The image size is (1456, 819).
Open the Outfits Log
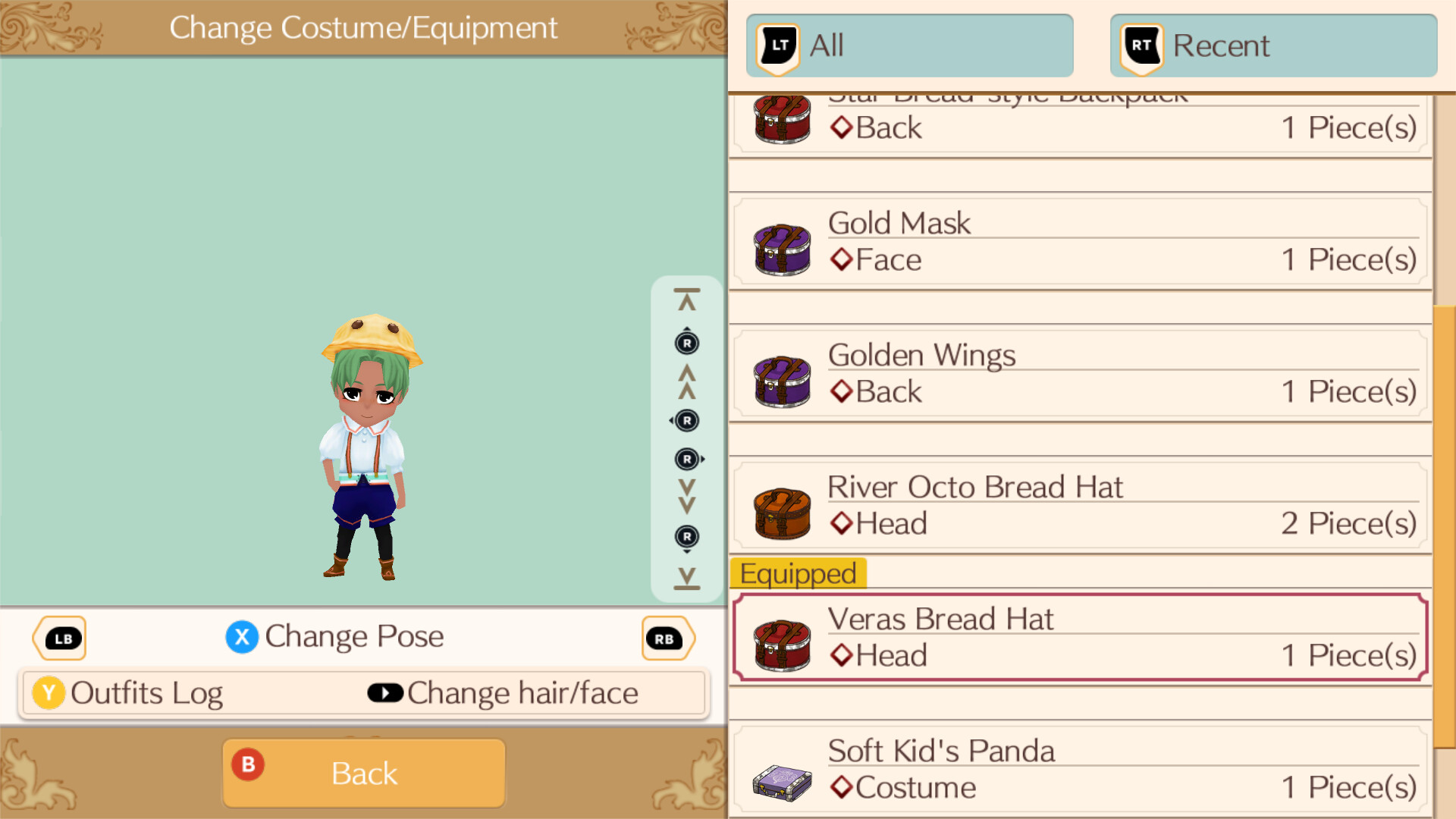click(x=129, y=693)
